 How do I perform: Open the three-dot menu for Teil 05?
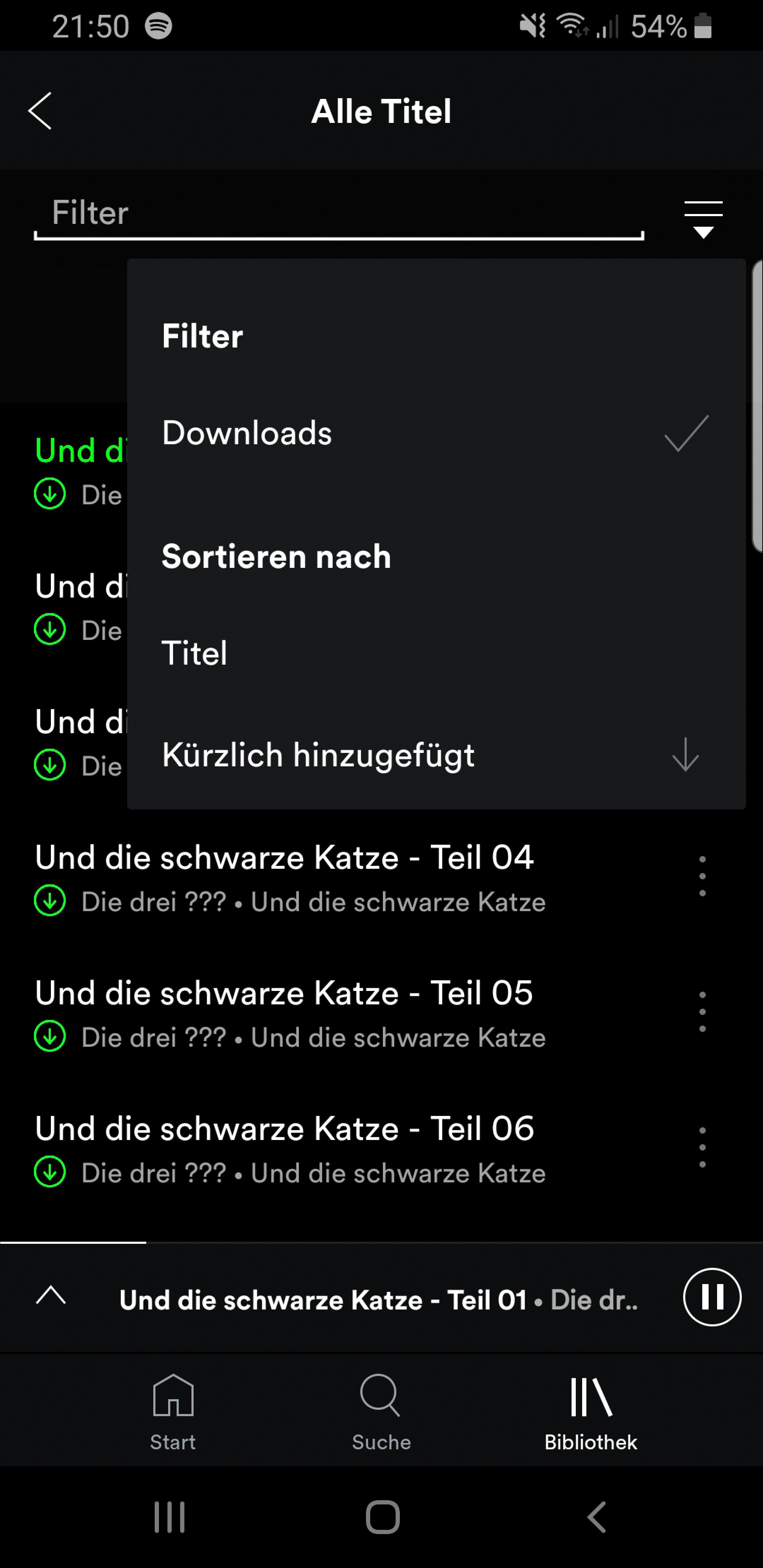pyautogui.click(x=702, y=1012)
